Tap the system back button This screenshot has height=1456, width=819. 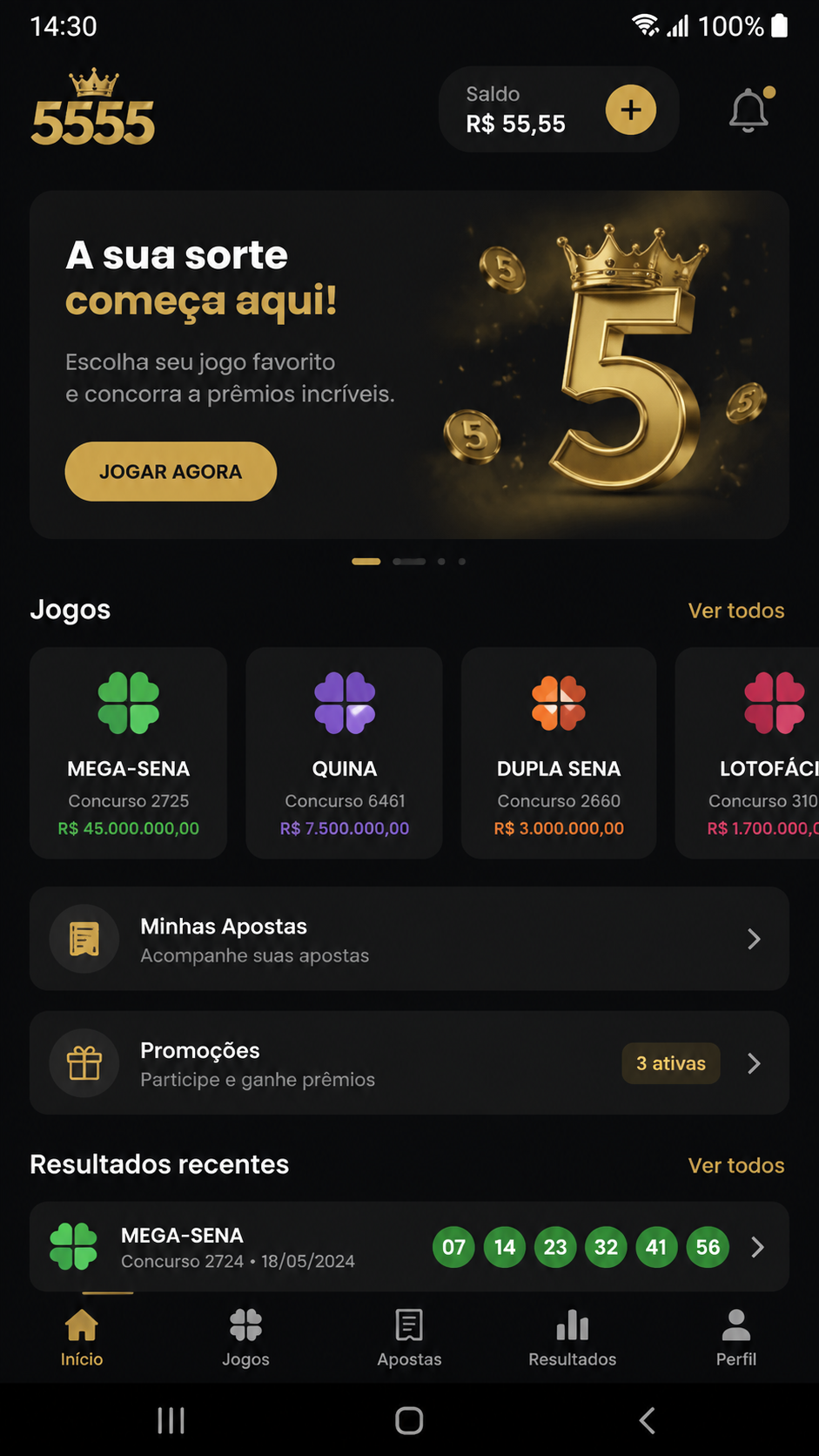point(647,1420)
